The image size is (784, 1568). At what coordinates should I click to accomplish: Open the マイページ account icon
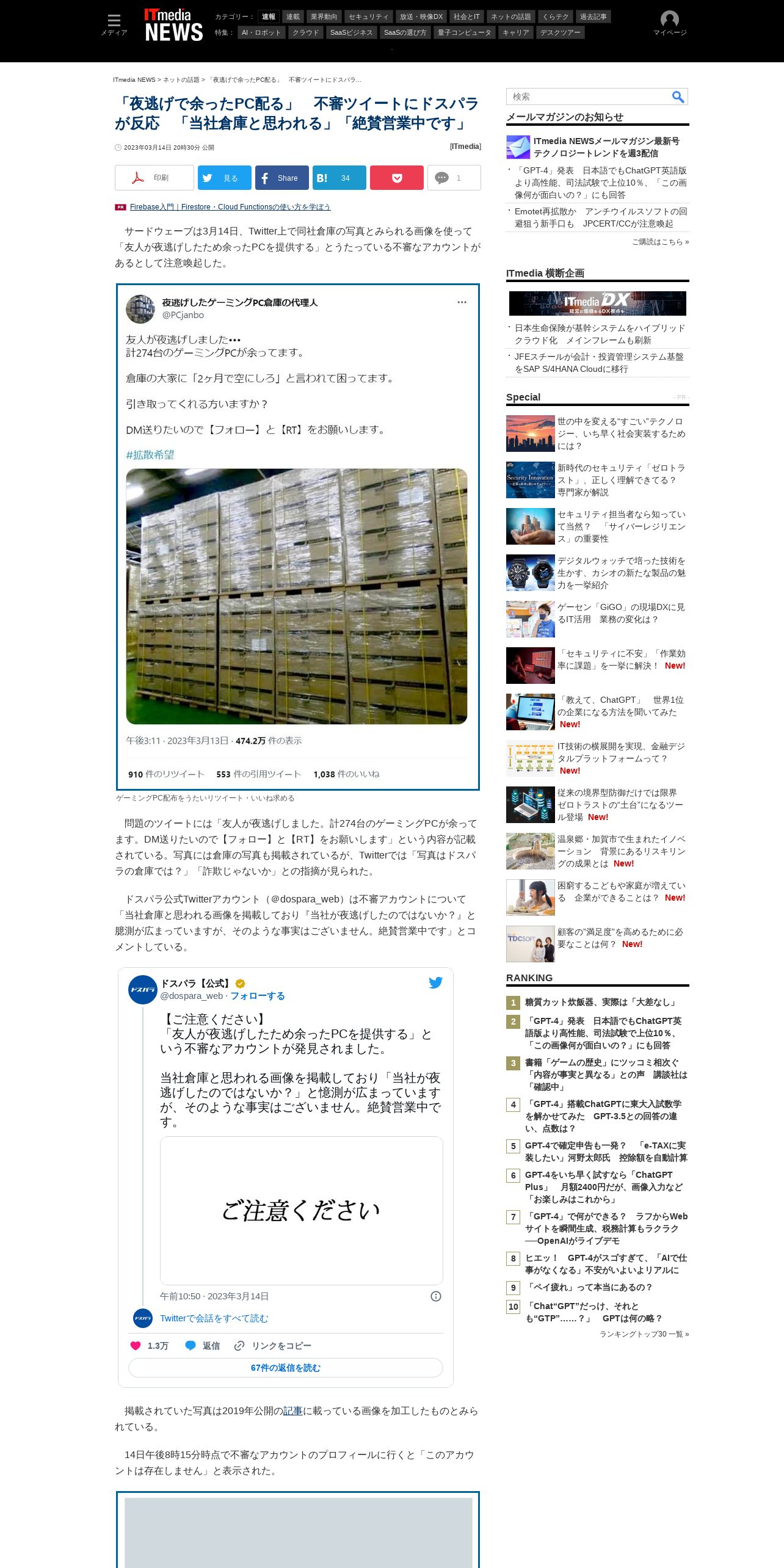pyautogui.click(x=670, y=24)
